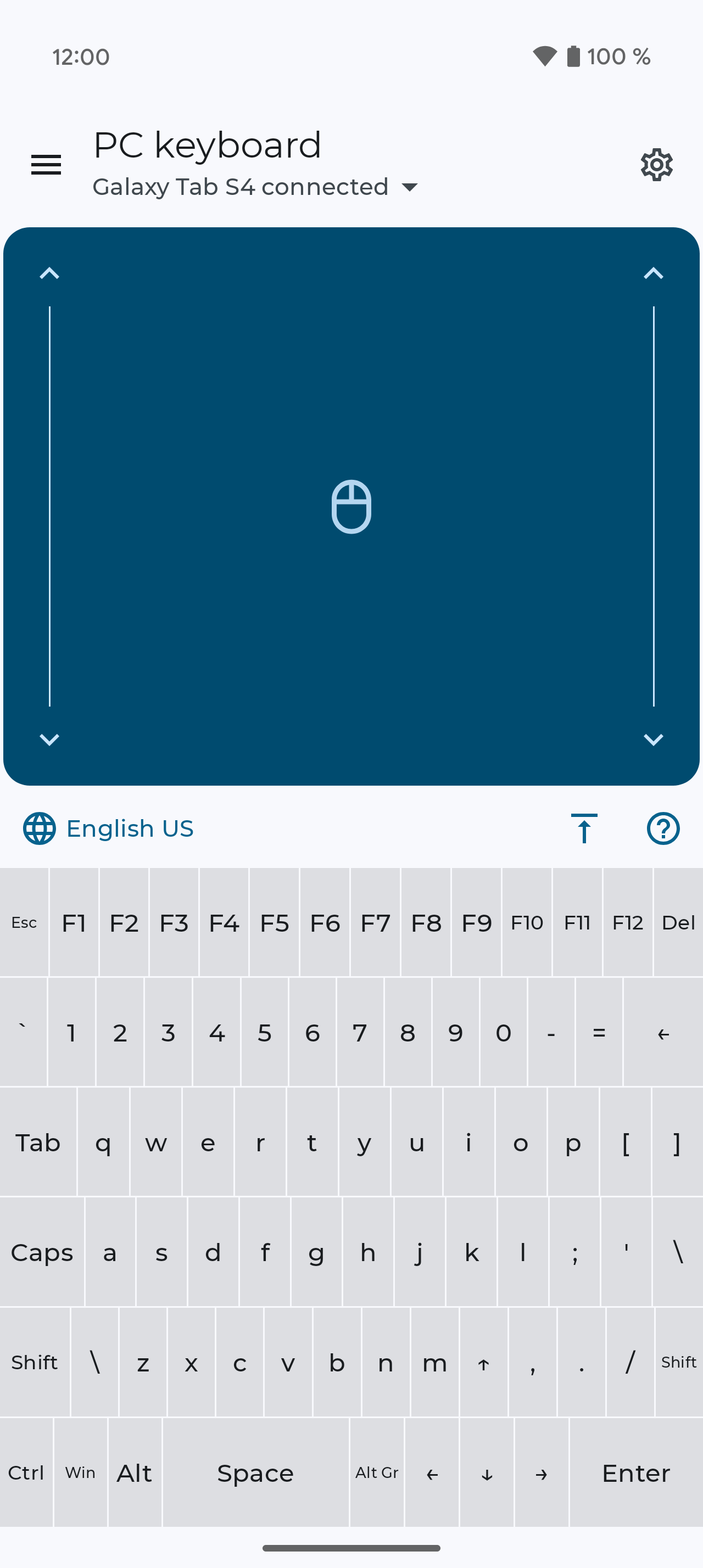Toggle the Ctrl modifier key

[27, 1473]
